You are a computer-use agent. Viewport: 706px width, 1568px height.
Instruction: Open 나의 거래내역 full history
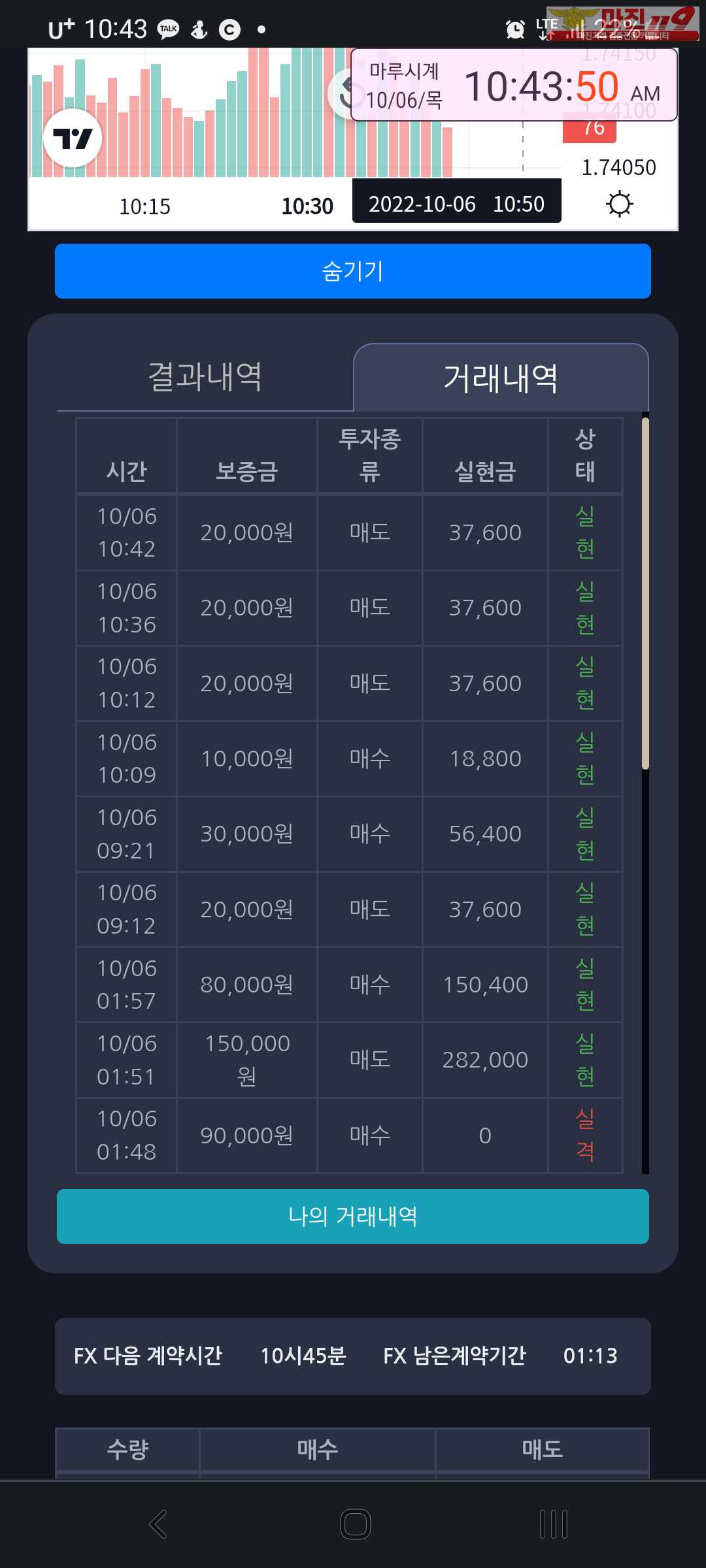tap(353, 1217)
